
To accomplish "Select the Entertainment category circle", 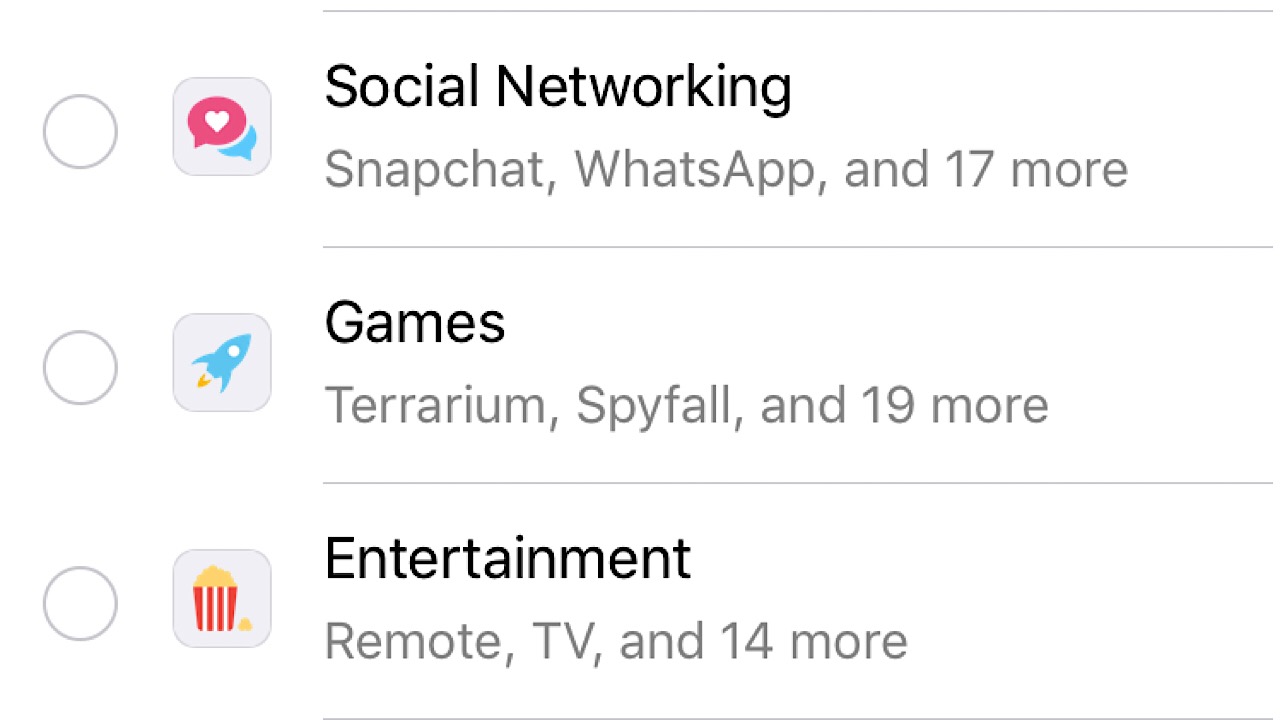I will (x=80, y=604).
